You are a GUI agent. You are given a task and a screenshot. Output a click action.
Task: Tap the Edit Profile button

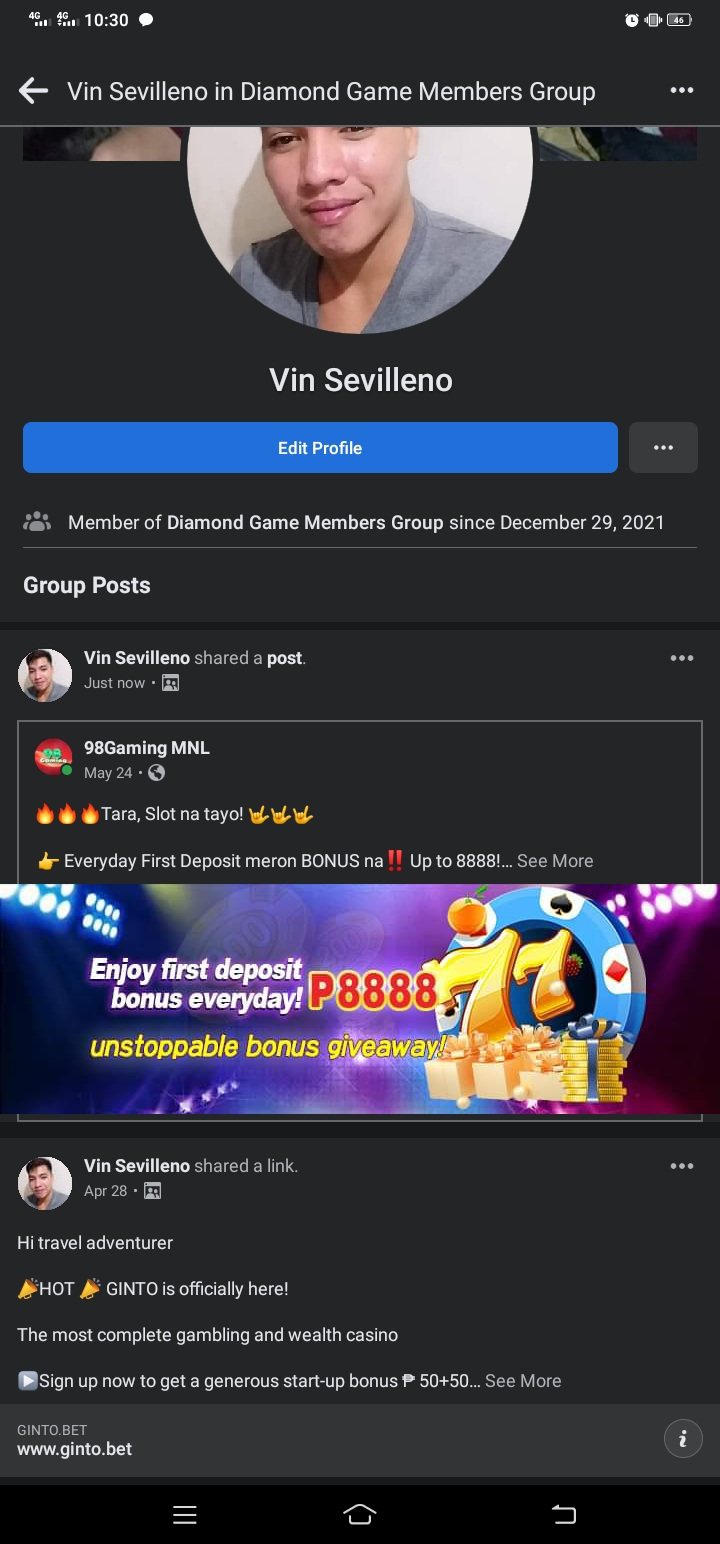click(320, 448)
